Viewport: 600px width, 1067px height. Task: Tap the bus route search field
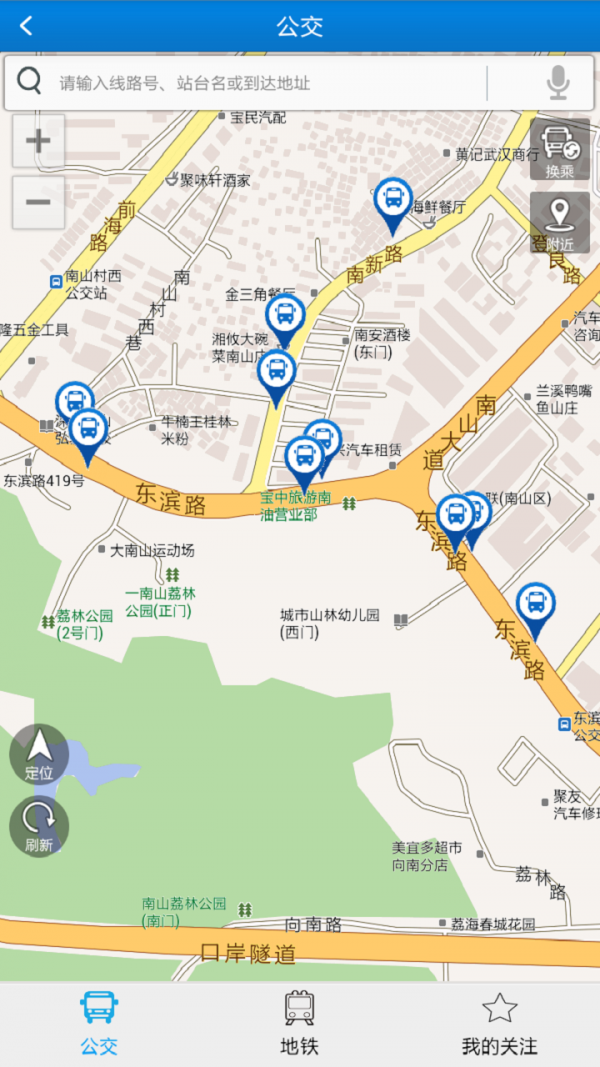tap(270, 83)
